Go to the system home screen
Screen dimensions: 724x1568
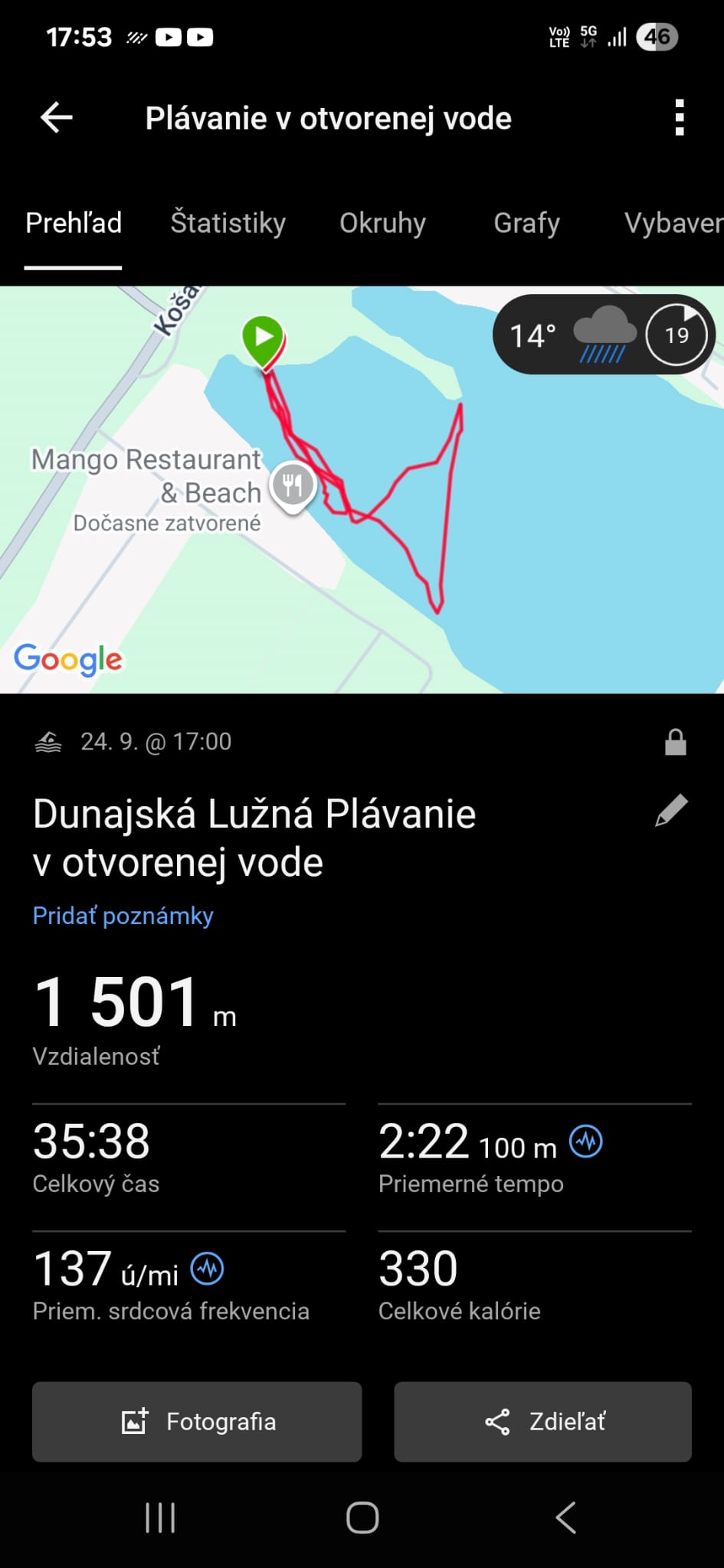pyautogui.click(x=362, y=1517)
